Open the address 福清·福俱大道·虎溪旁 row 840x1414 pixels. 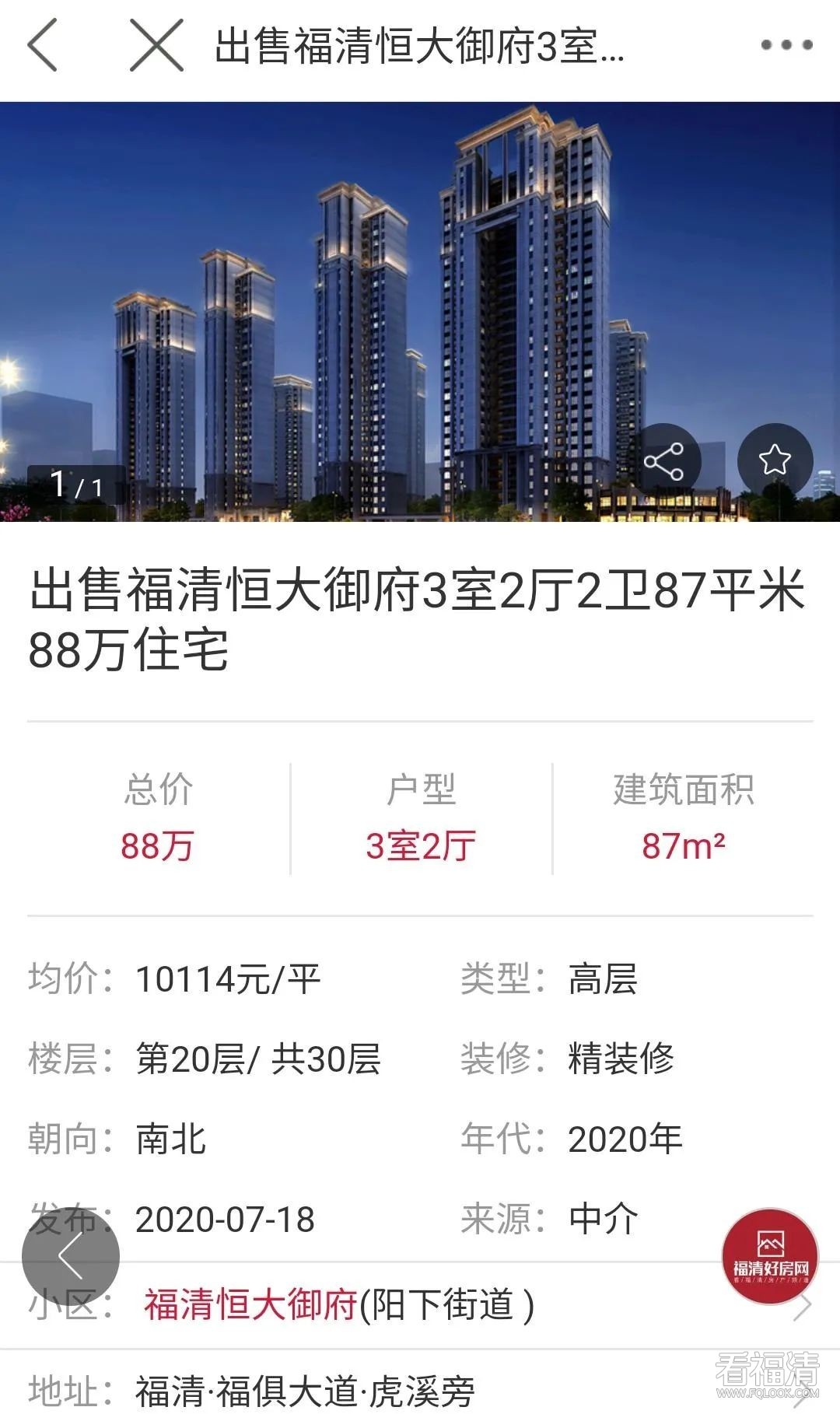(305, 1391)
